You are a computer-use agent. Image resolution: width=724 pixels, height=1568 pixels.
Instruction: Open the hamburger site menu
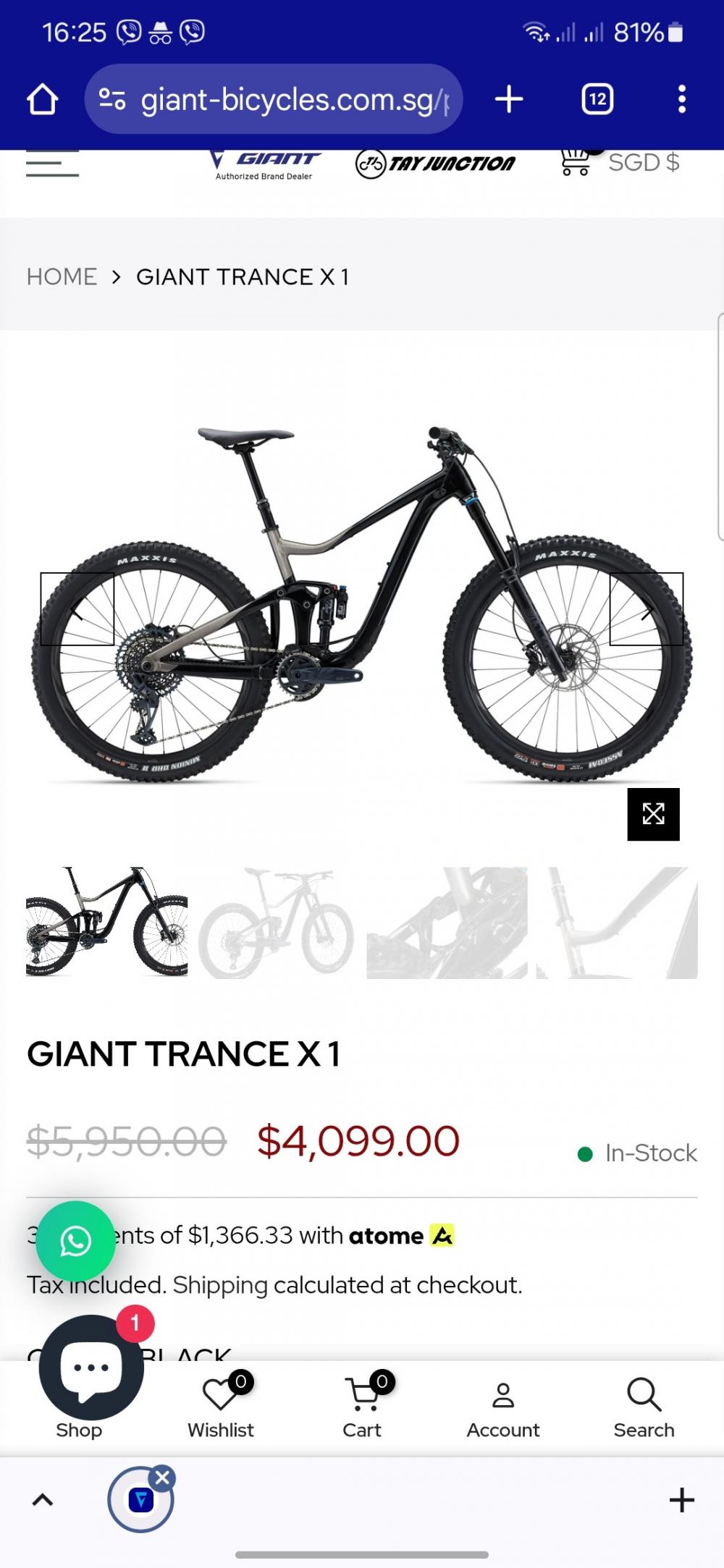(x=52, y=163)
